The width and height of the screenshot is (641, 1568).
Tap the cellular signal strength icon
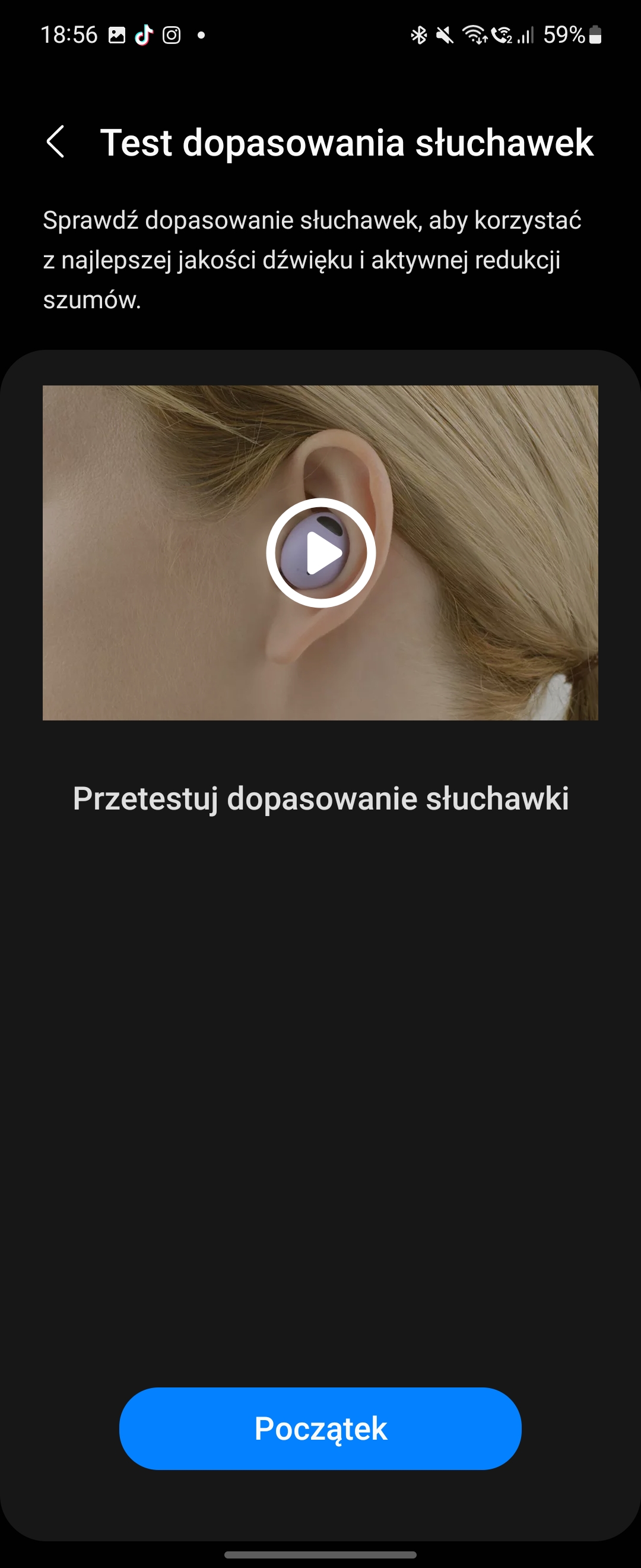[525, 35]
